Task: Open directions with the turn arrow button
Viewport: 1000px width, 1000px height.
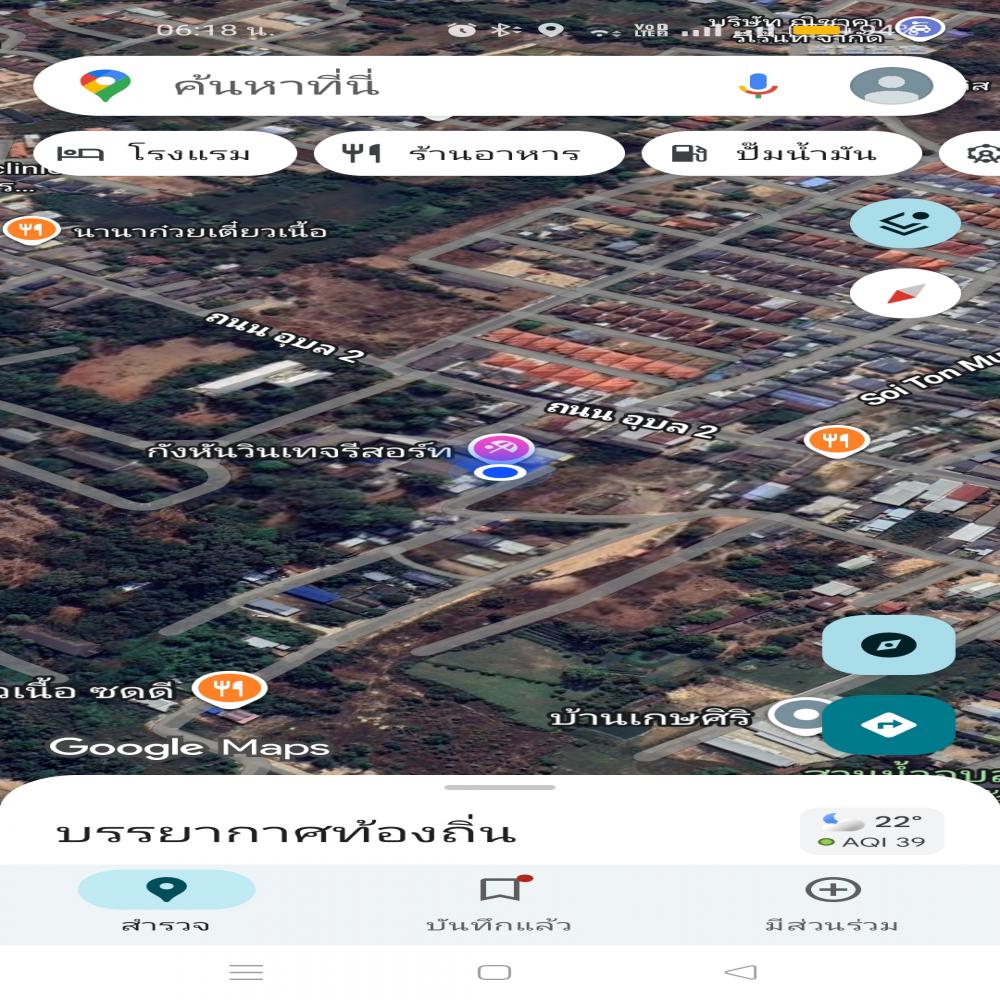Action: tap(888, 725)
